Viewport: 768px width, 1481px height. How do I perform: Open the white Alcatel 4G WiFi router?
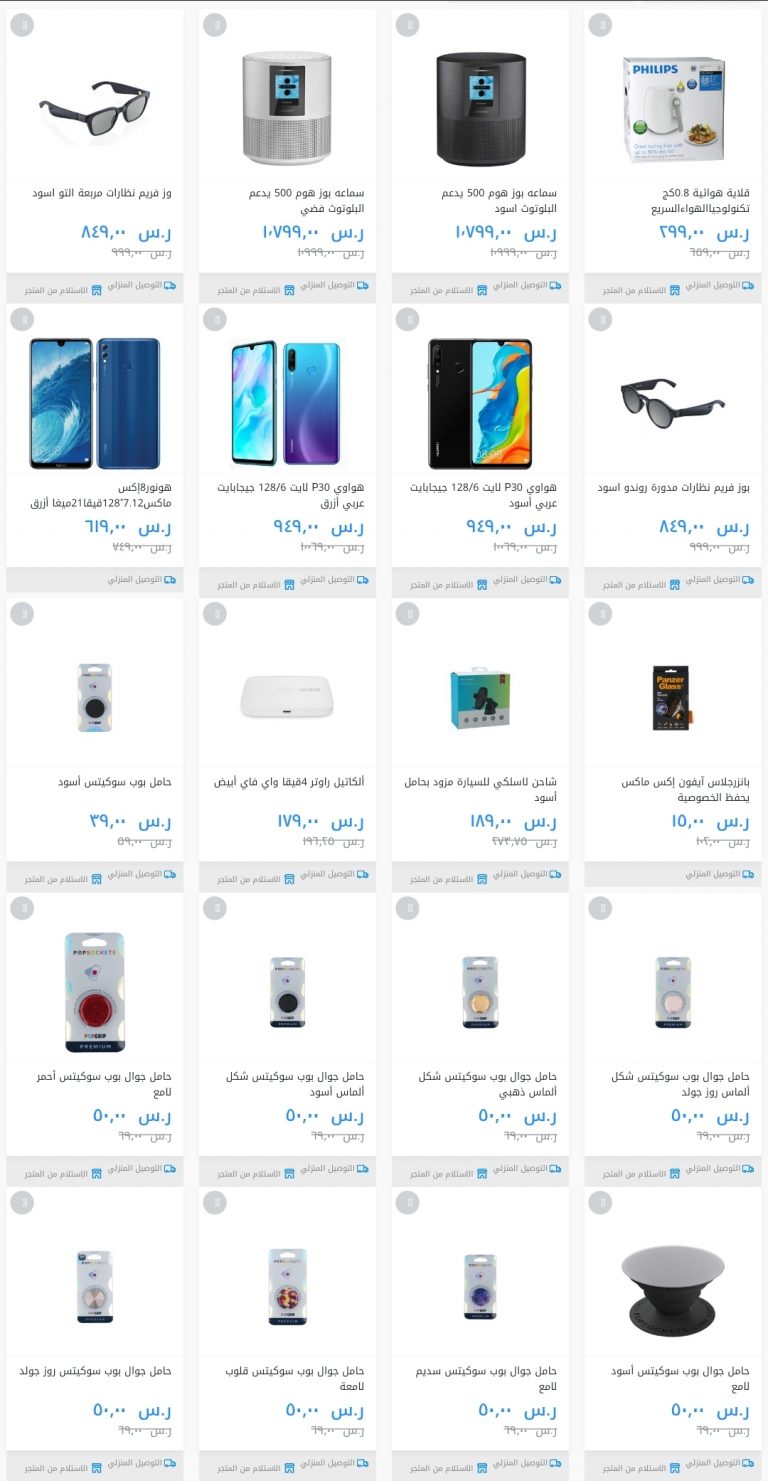click(287, 745)
